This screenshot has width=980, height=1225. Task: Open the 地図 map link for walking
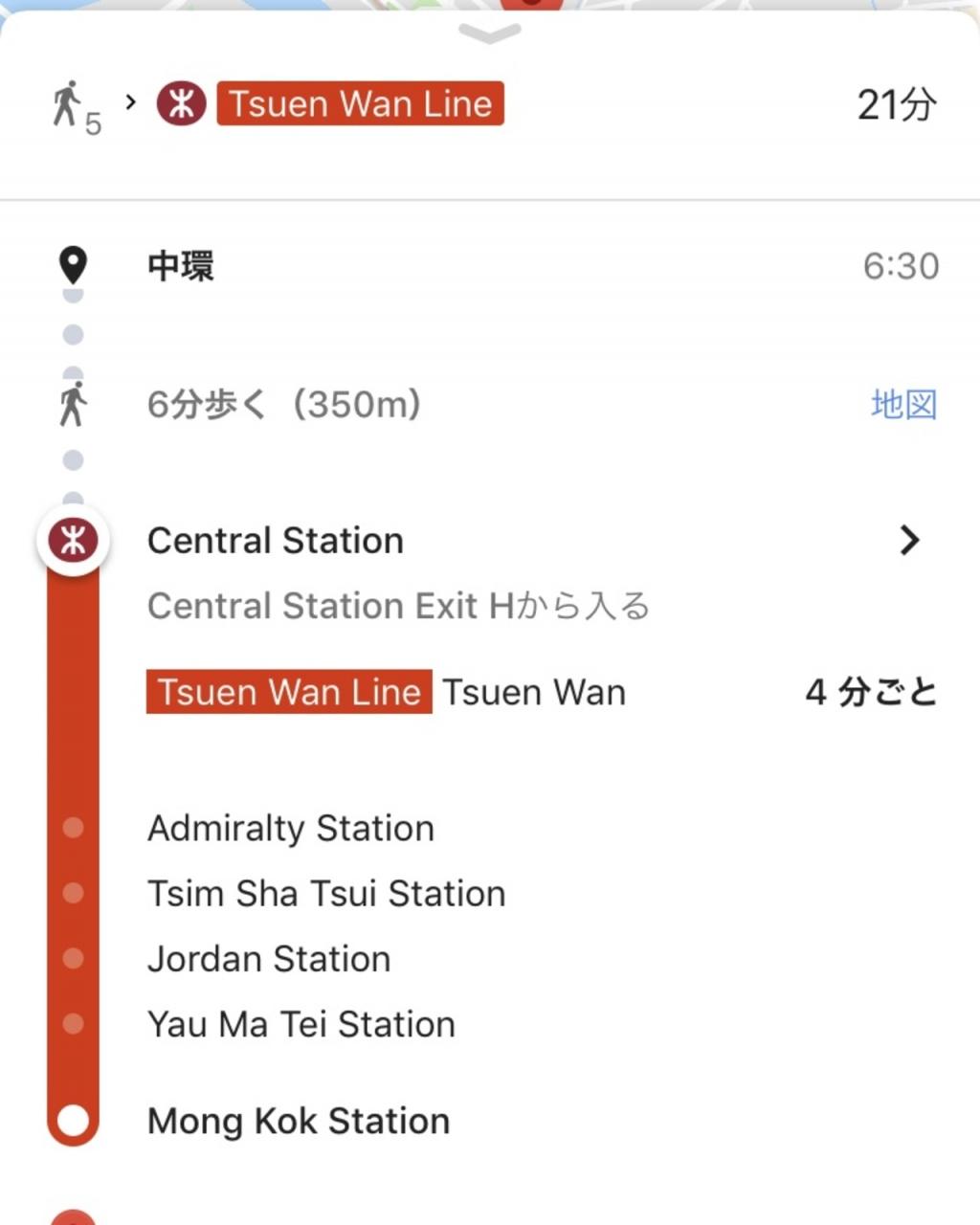902,405
